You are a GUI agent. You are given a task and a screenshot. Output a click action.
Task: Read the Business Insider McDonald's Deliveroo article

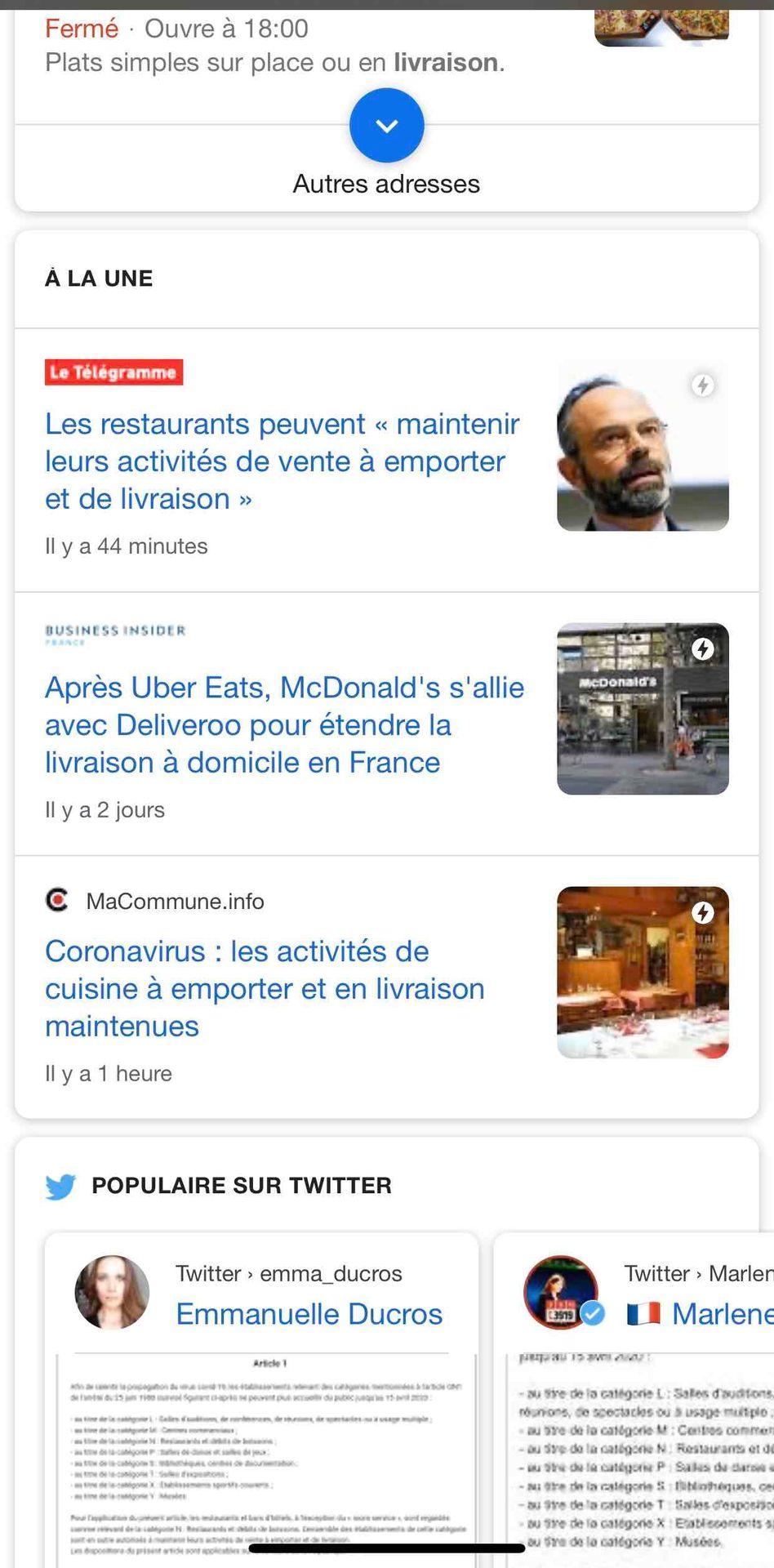click(x=284, y=725)
